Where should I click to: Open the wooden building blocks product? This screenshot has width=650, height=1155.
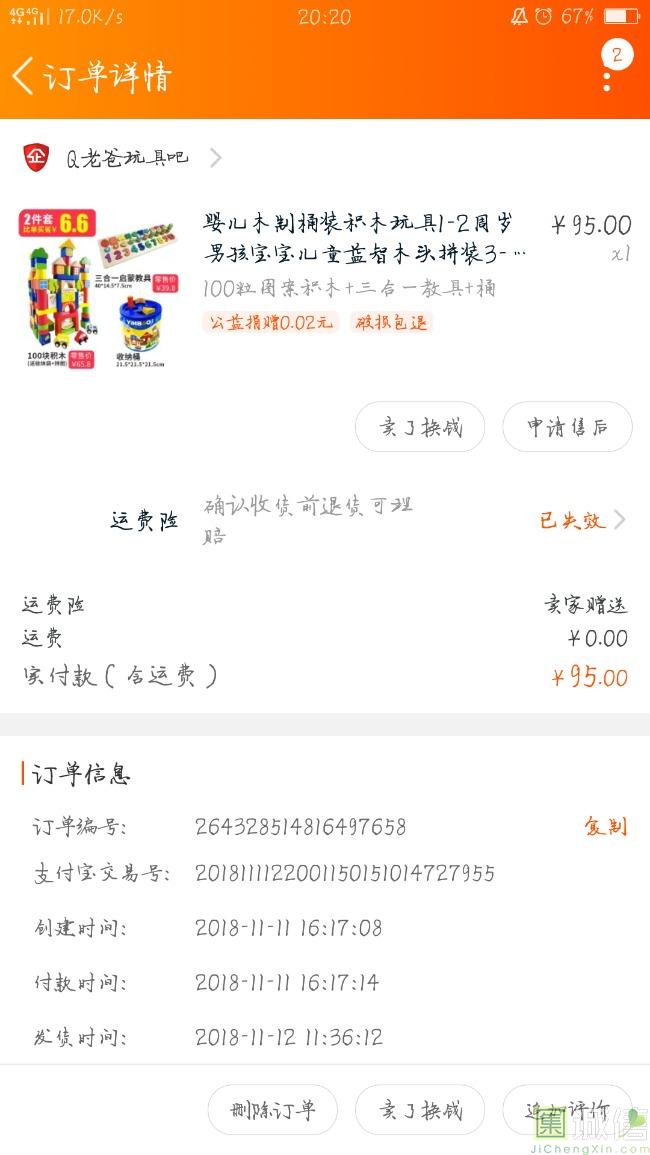tap(364, 240)
